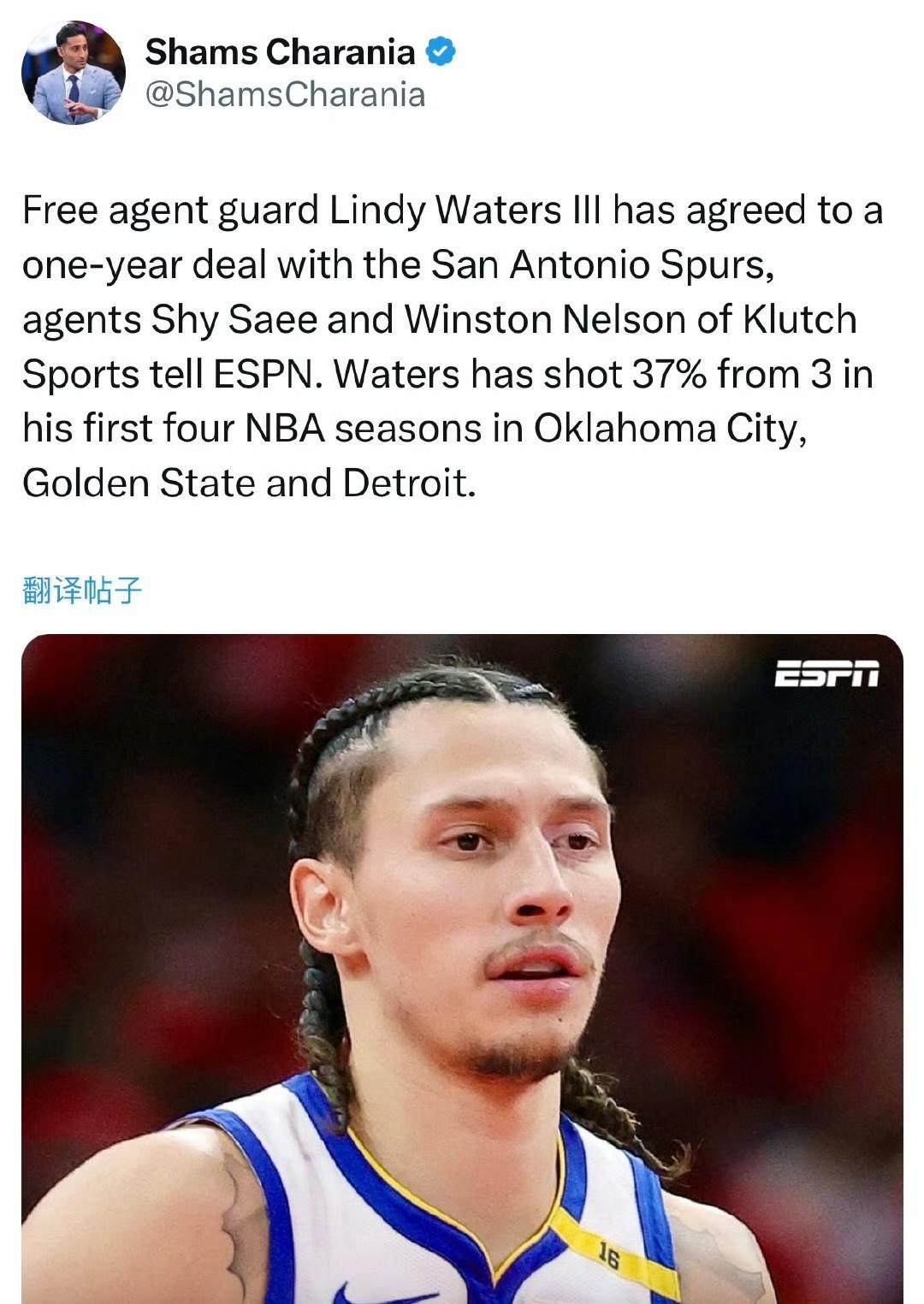Open the @ShamsCharania profile handle

pos(285,95)
